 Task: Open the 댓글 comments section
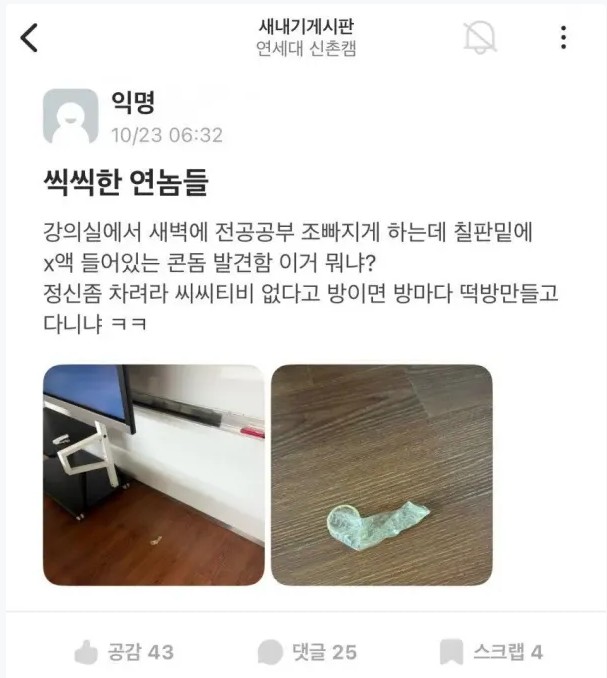(x=307, y=652)
